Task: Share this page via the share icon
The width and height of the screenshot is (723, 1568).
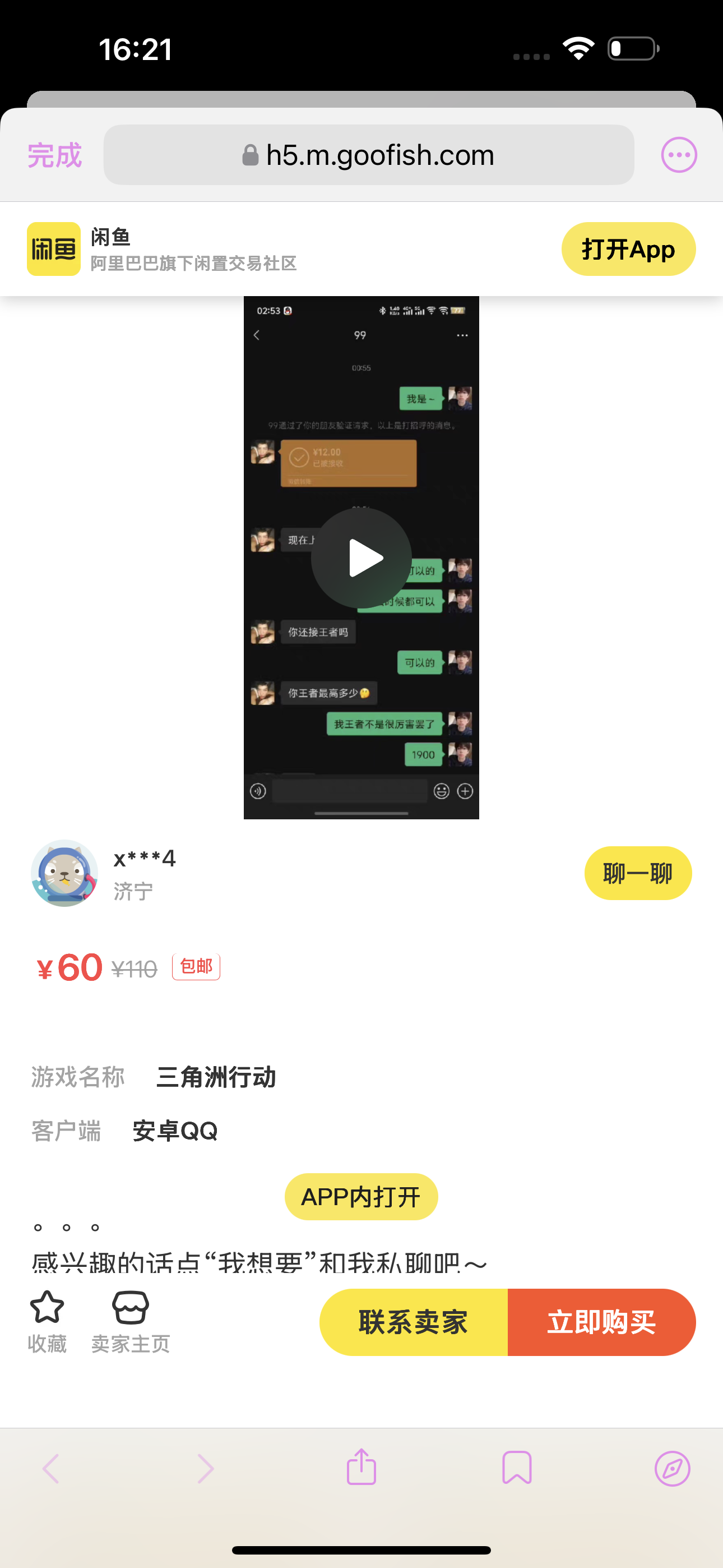Action: pyautogui.click(x=361, y=1467)
